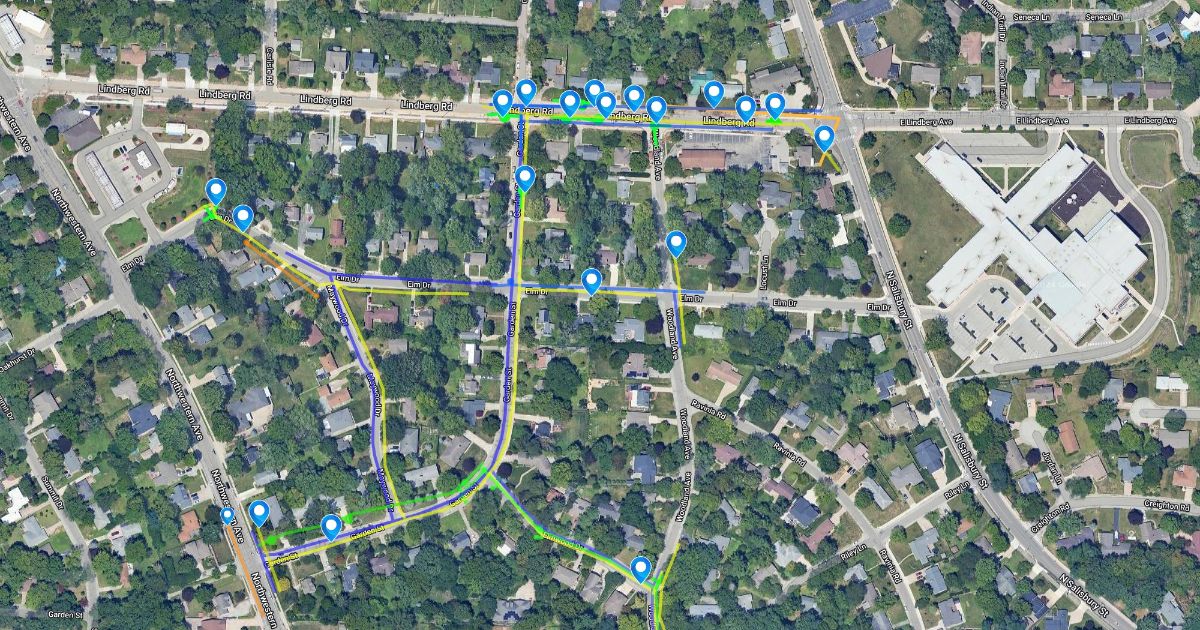1200x630 pixels.
Task: Select the pin on Elm Dr east of Garden St
Action: coord(591,281)
